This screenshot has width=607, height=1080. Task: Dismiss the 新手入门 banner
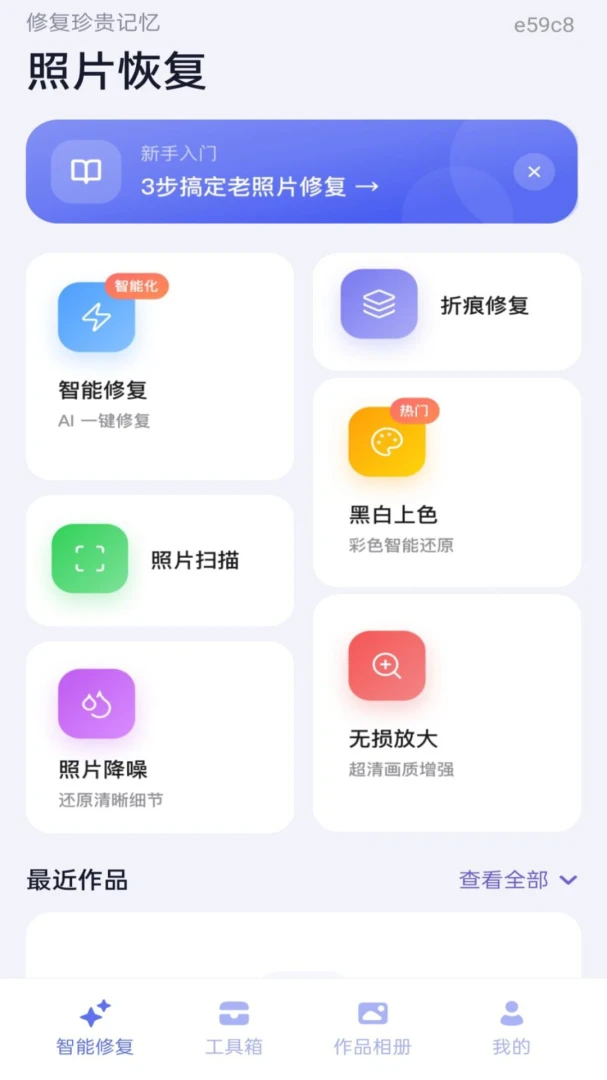tap(534, 172)
